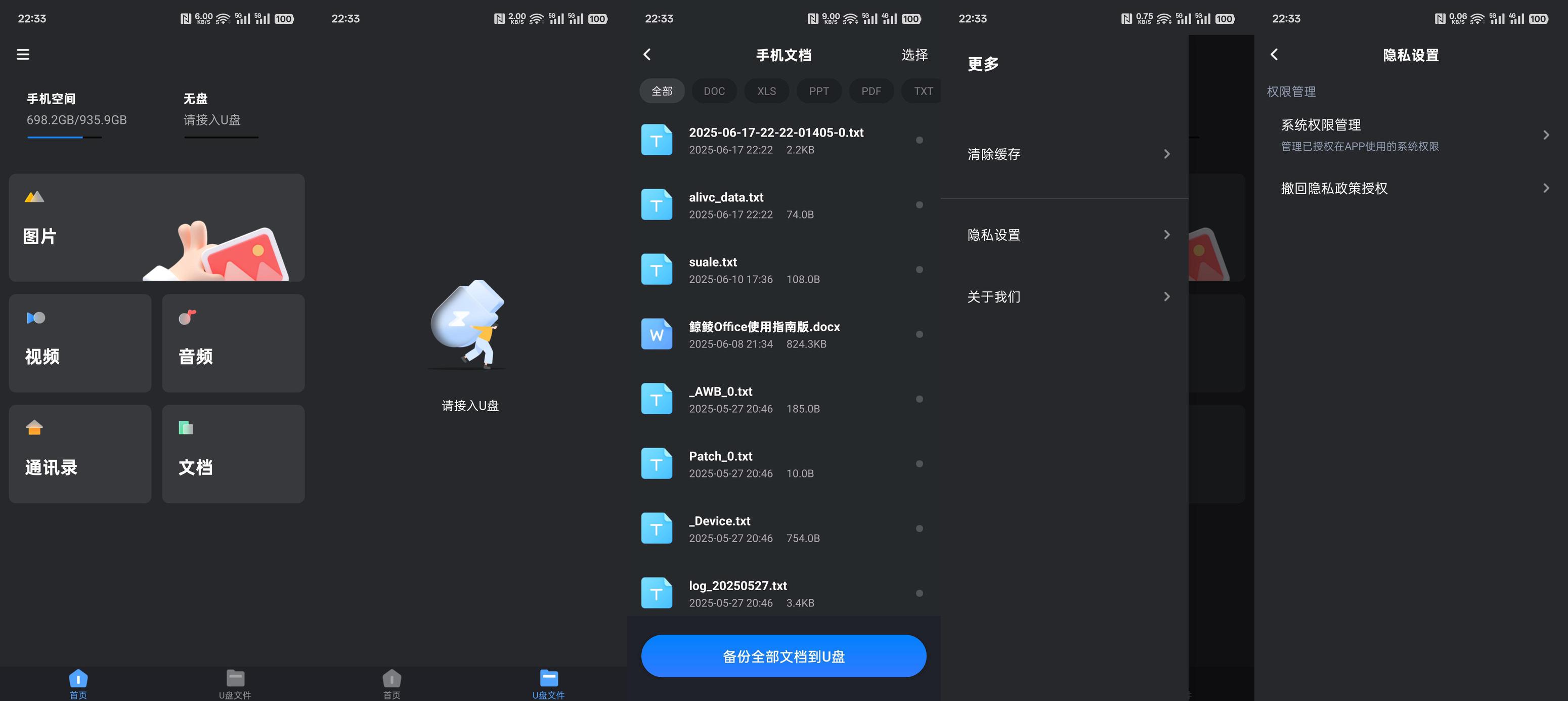Go back from the 手机文档 screen
This screenshot has width=1568, height=701.
tap(647, 55)
